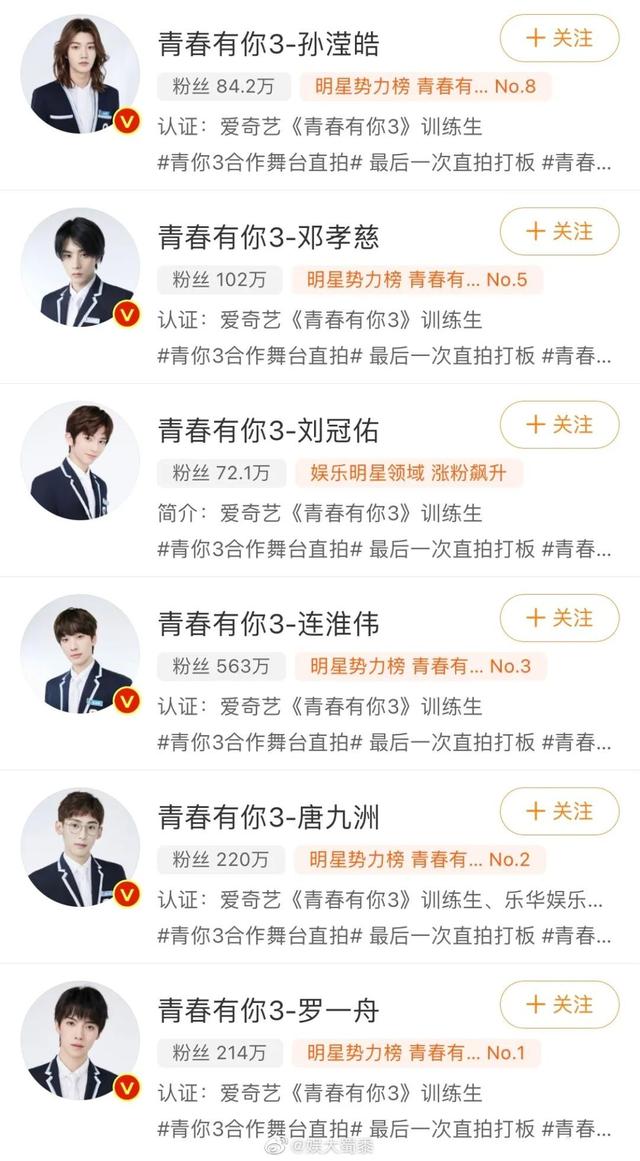
Task: Open 明星势力榜 No.8 chip for 孙滢皓
Action: [424, 87]
